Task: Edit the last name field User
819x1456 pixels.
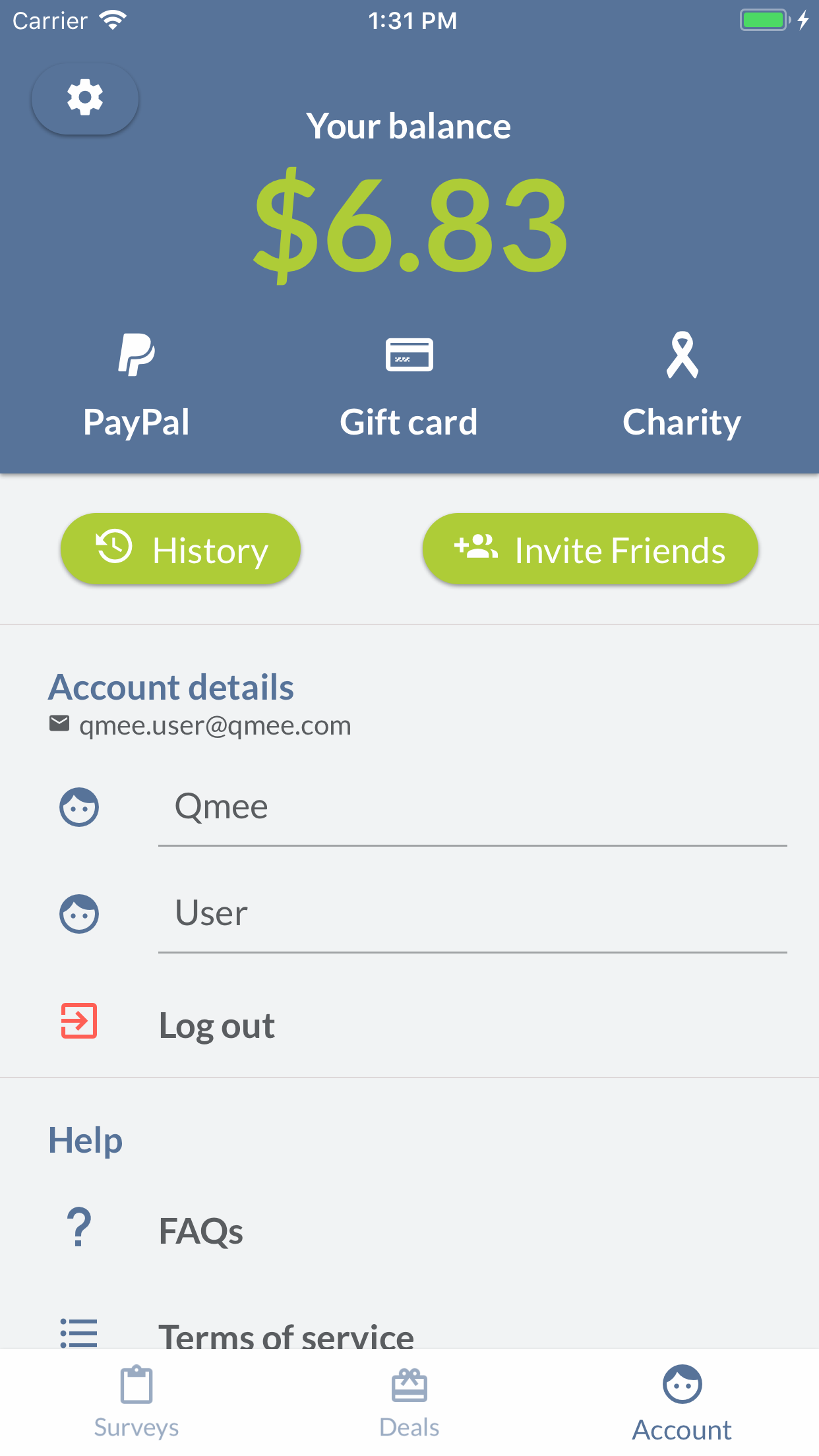Action: click(473, 914)
